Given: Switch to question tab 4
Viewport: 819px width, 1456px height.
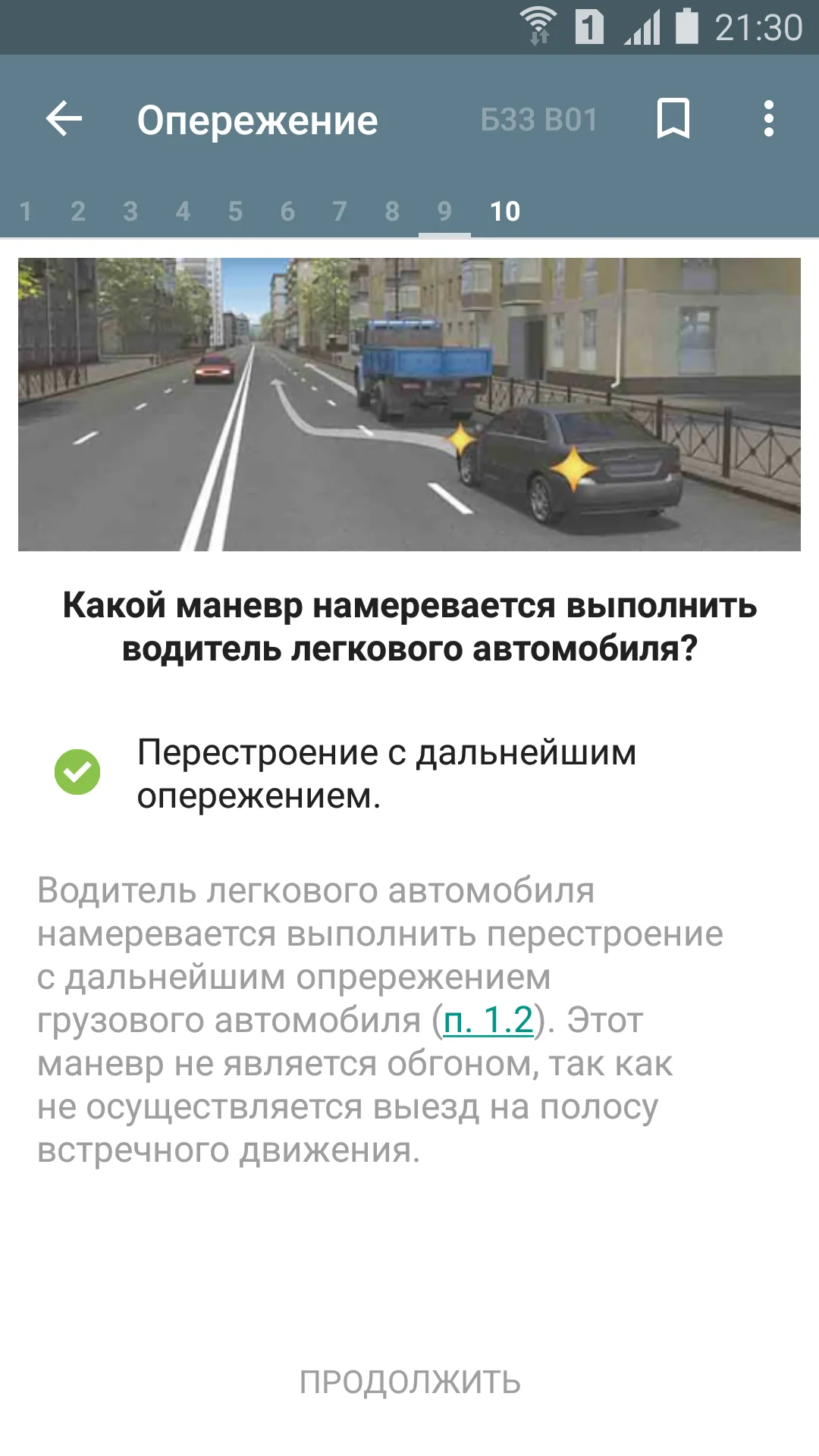Looking at the screenshot, I should 183,212.
